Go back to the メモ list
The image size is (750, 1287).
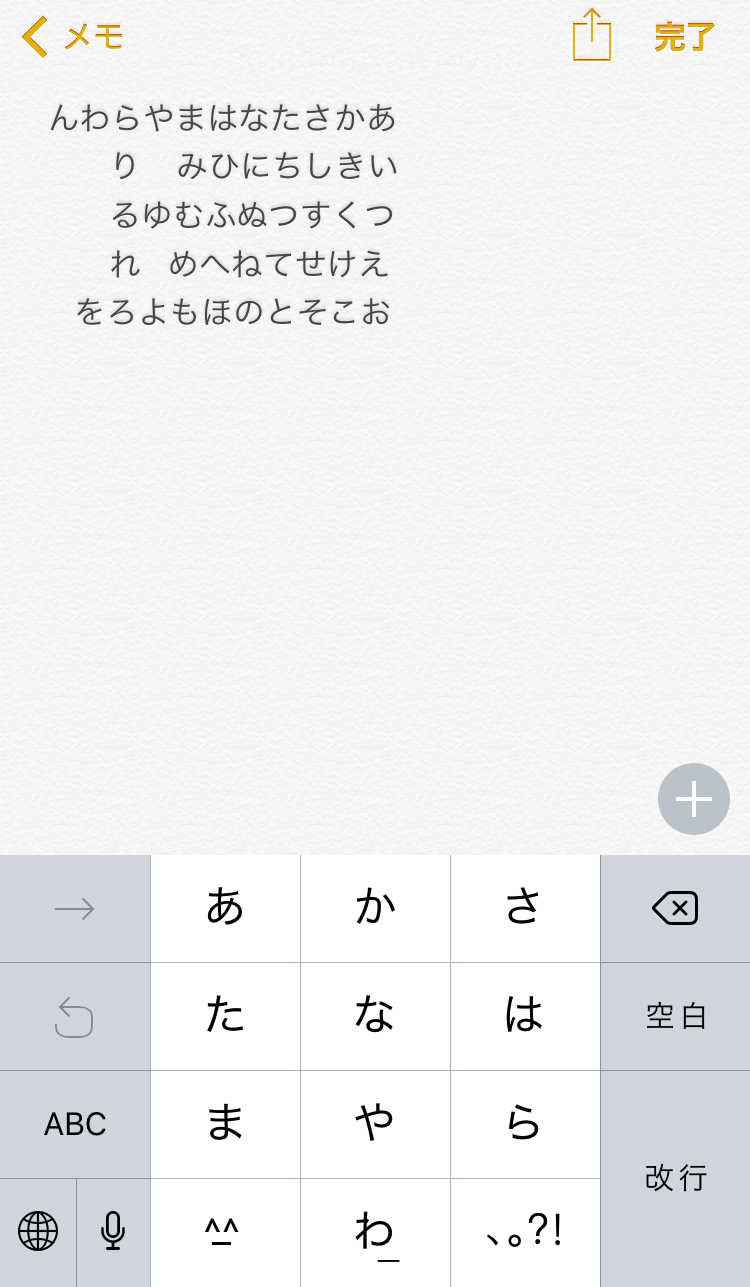[72, 37]
